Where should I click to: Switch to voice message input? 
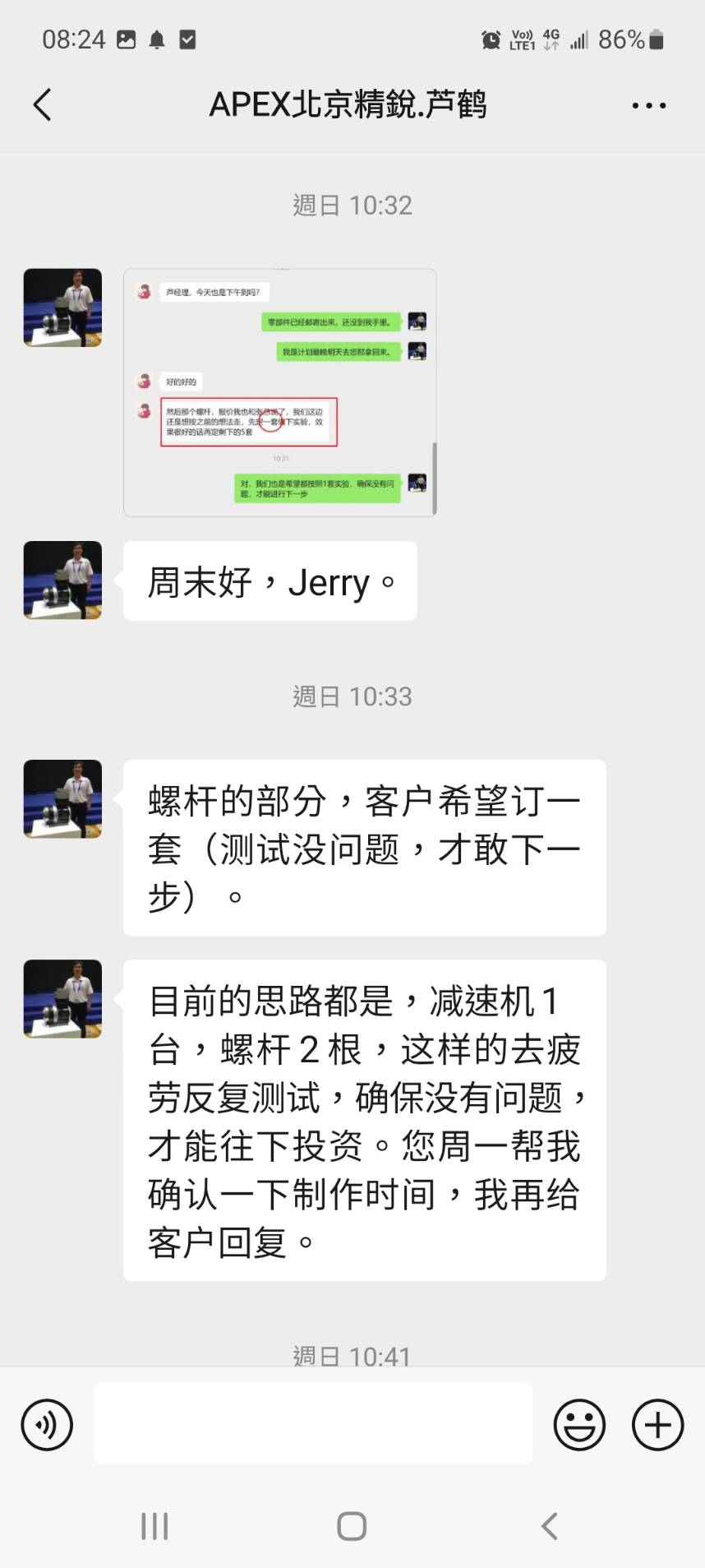(x=47, y=1425)
